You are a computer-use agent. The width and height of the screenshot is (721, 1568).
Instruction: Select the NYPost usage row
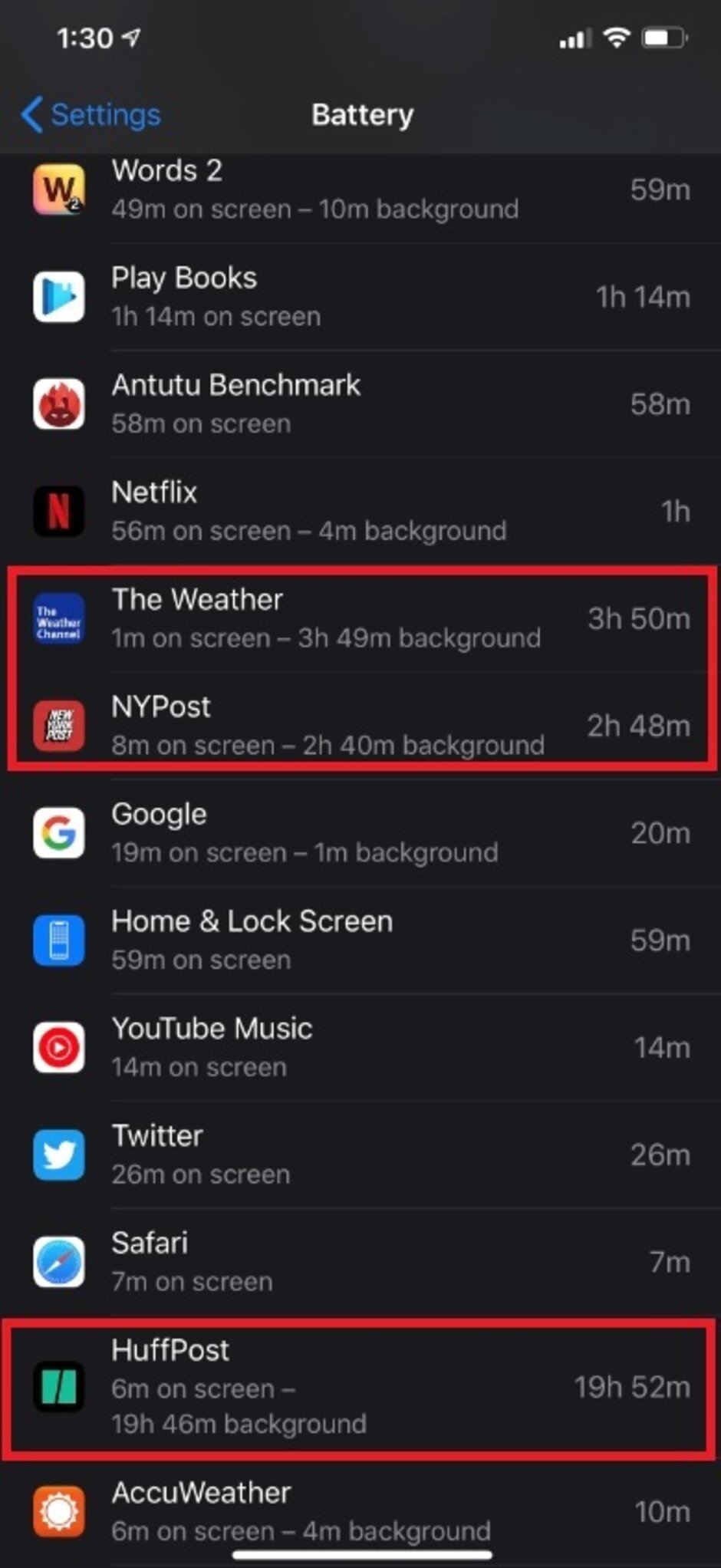pyautogui.click(x=360, y=726)
